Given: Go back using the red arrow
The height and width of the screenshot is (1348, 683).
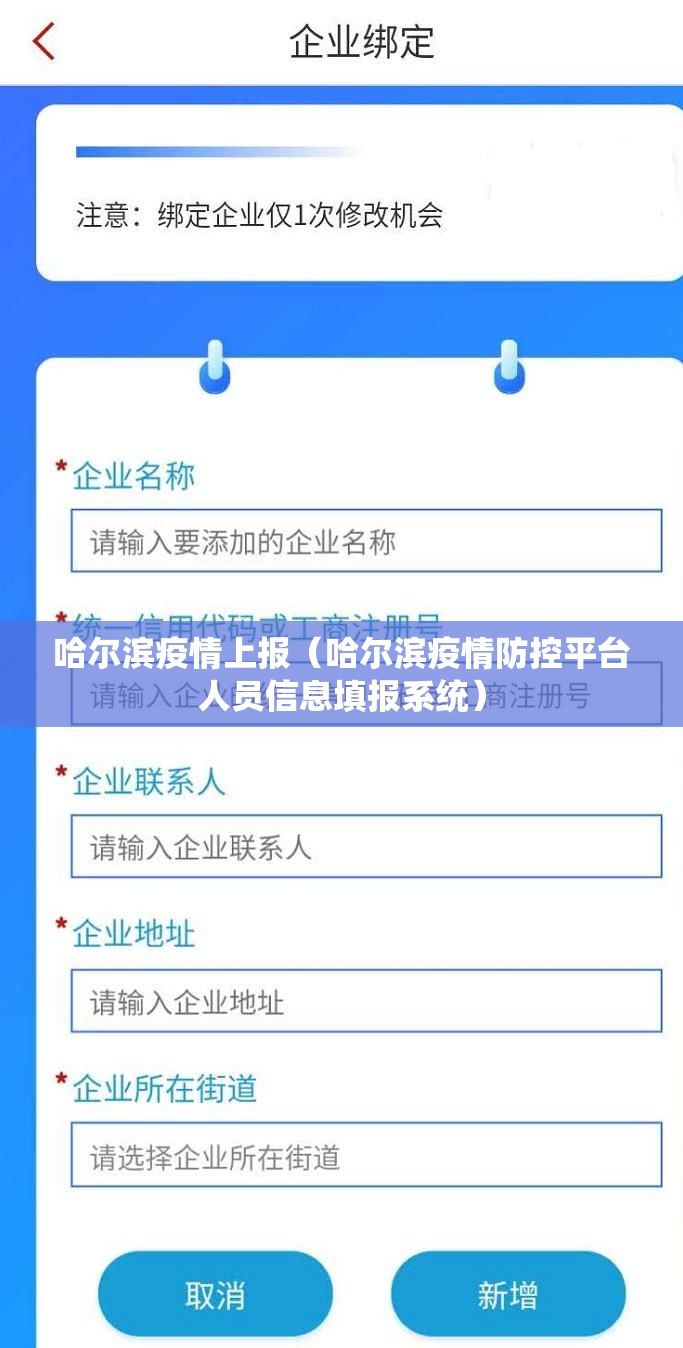Looking at the screenshot, I should [x=43, y=42].
